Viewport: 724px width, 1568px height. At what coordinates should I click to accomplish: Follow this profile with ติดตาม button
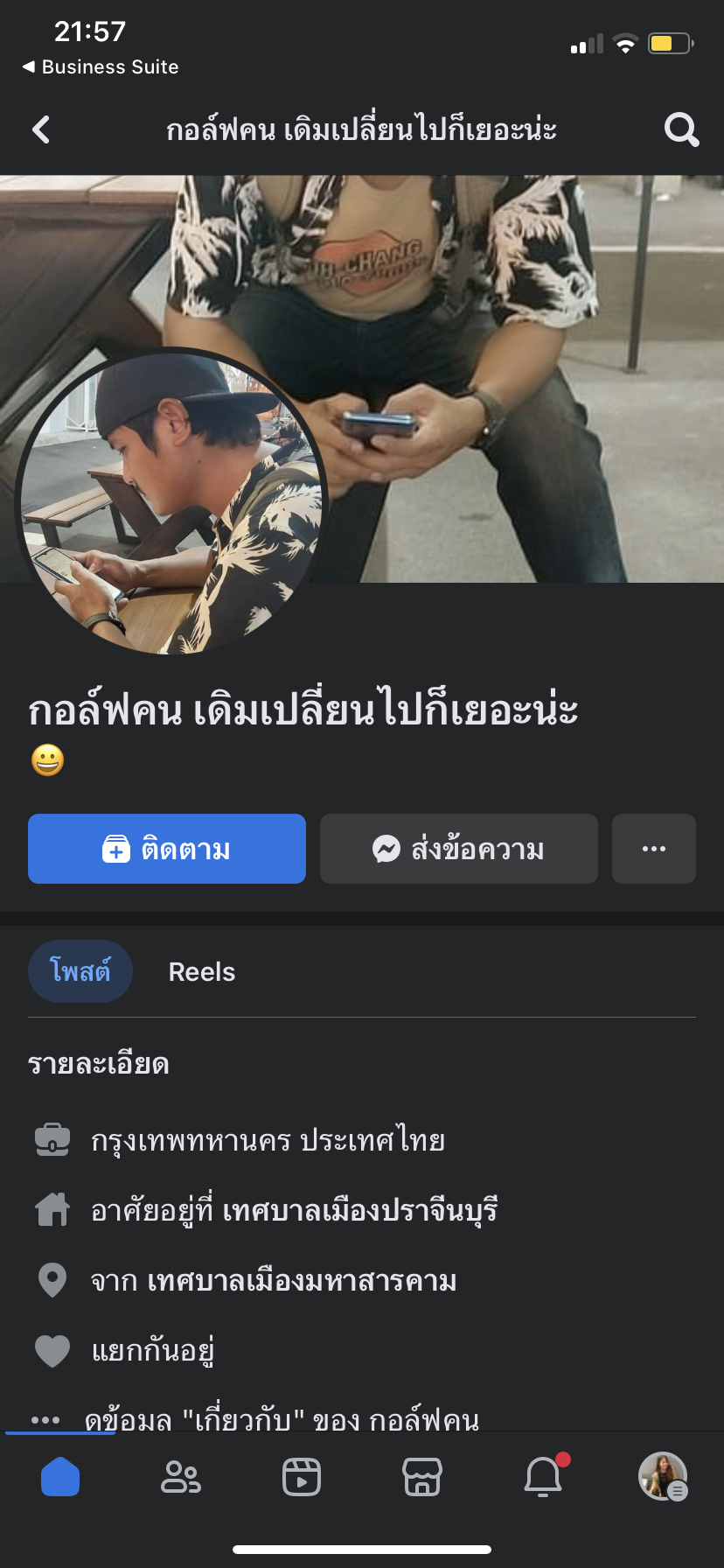167,849
